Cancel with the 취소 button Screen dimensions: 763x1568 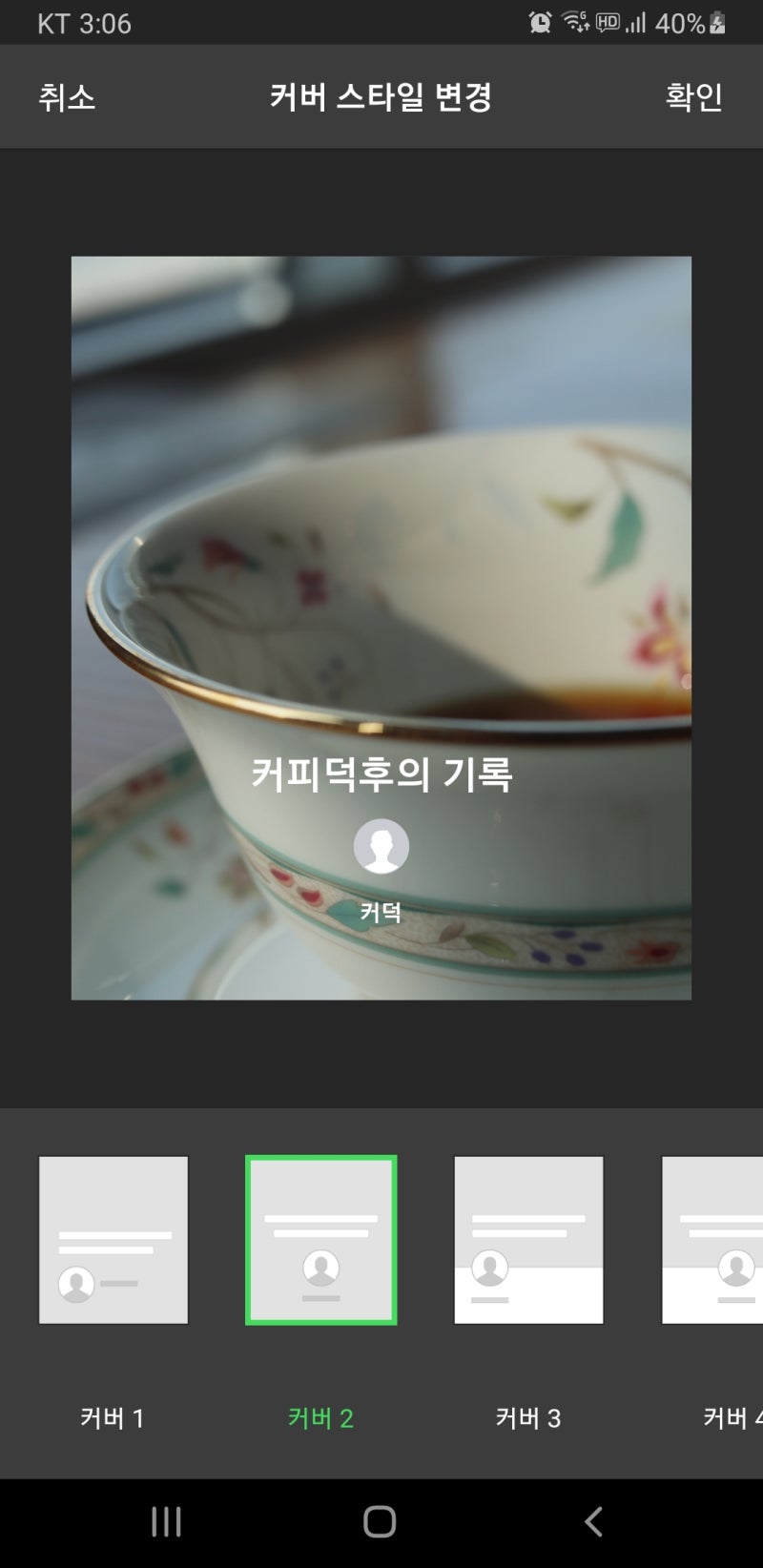67,97
